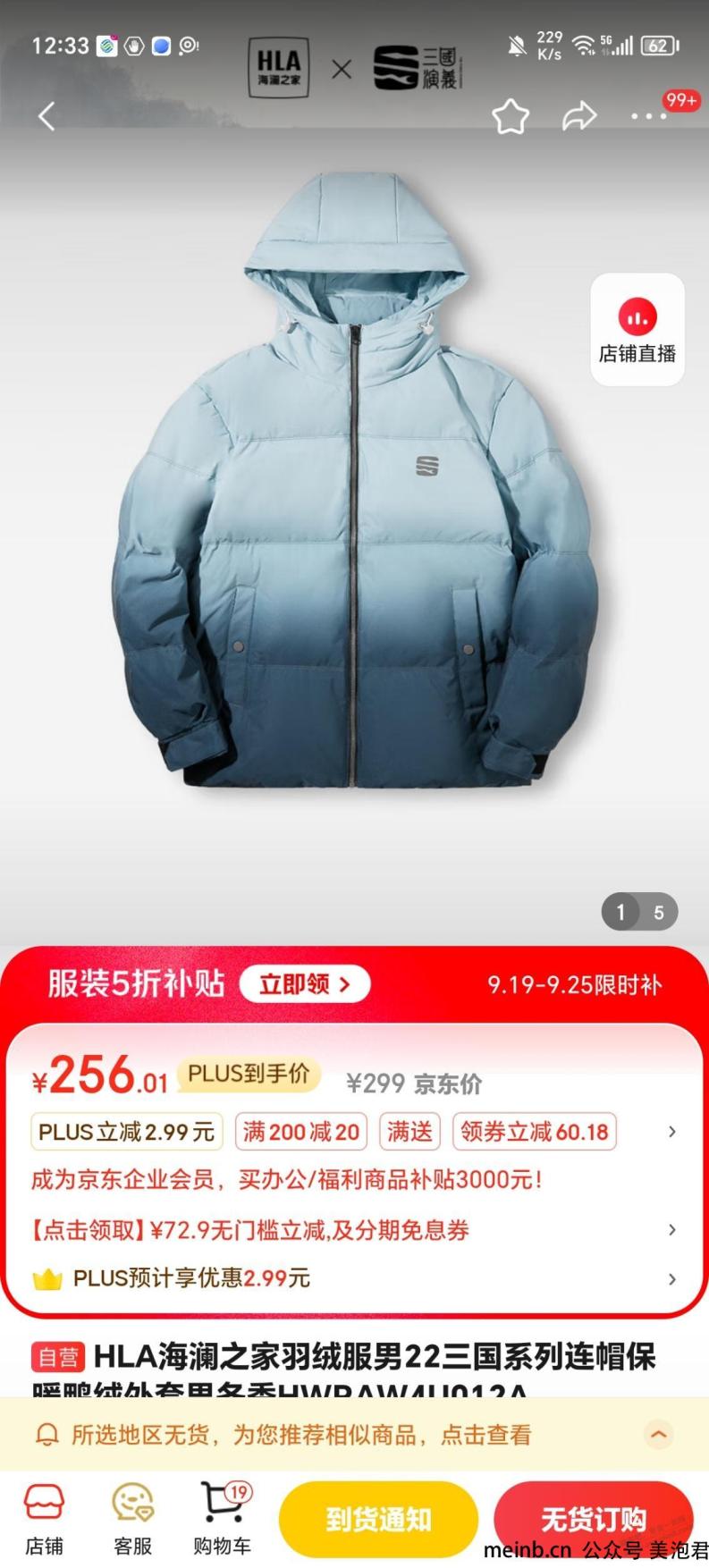Share this product
709x1568 pixels.
579,116
